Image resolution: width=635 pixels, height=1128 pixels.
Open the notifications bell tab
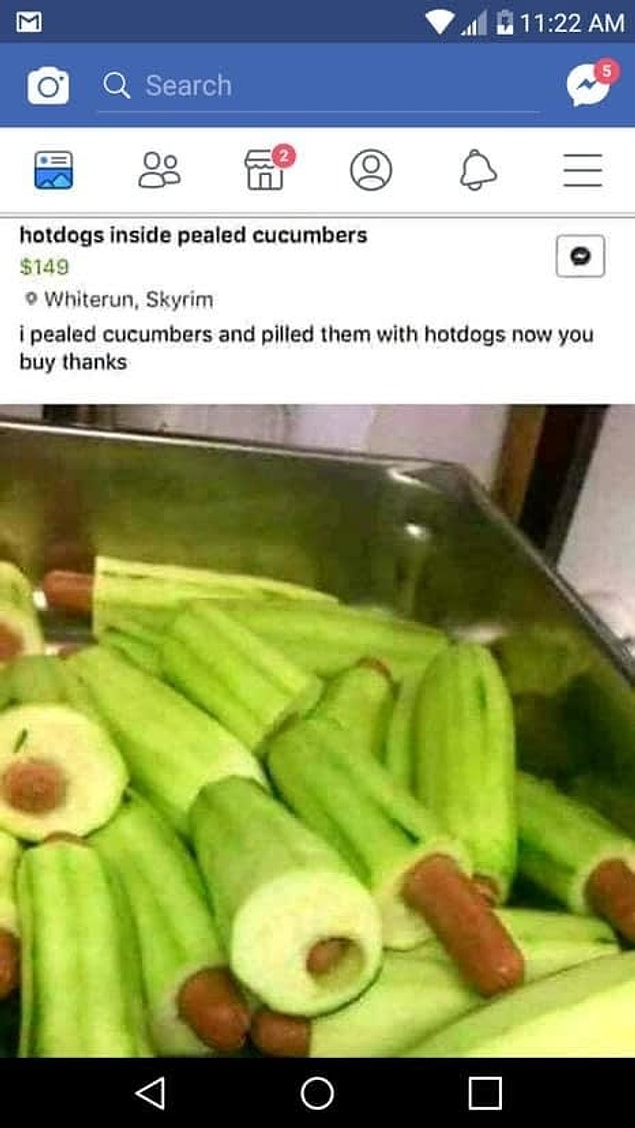click(x=478, y=170)
